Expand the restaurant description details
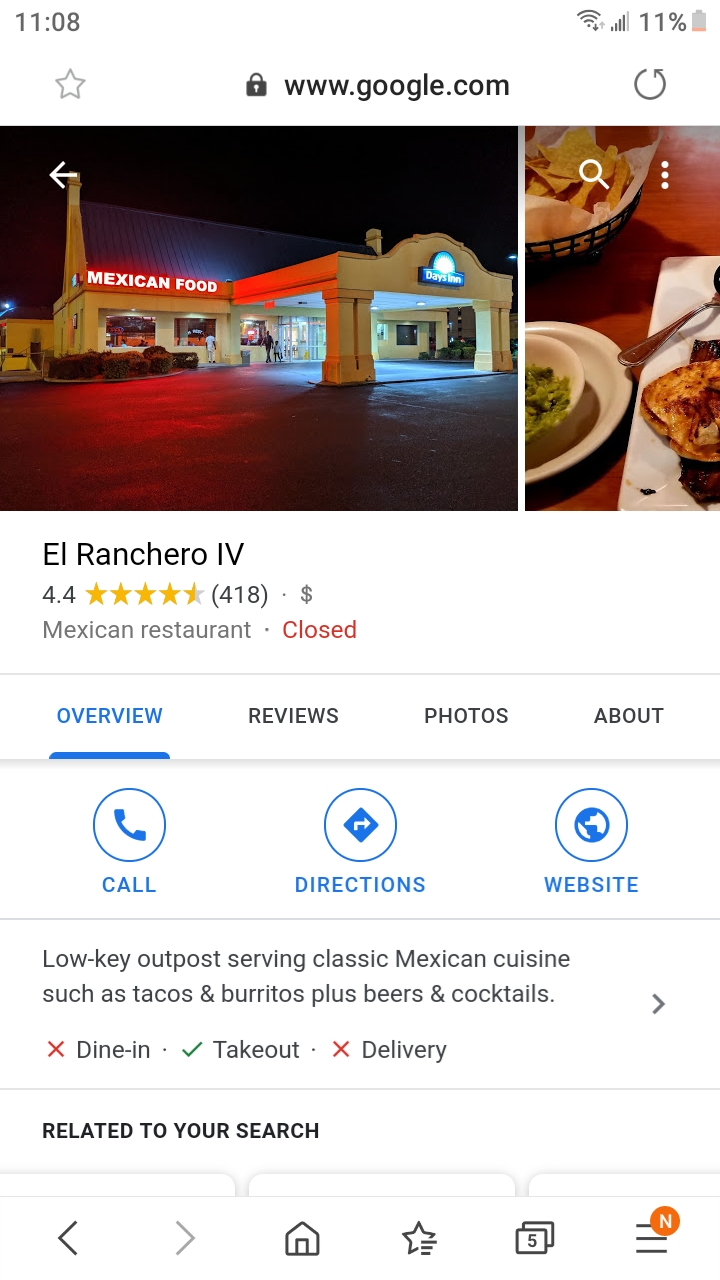This screenshot has height=1280, width=720. click(658, 1004)
